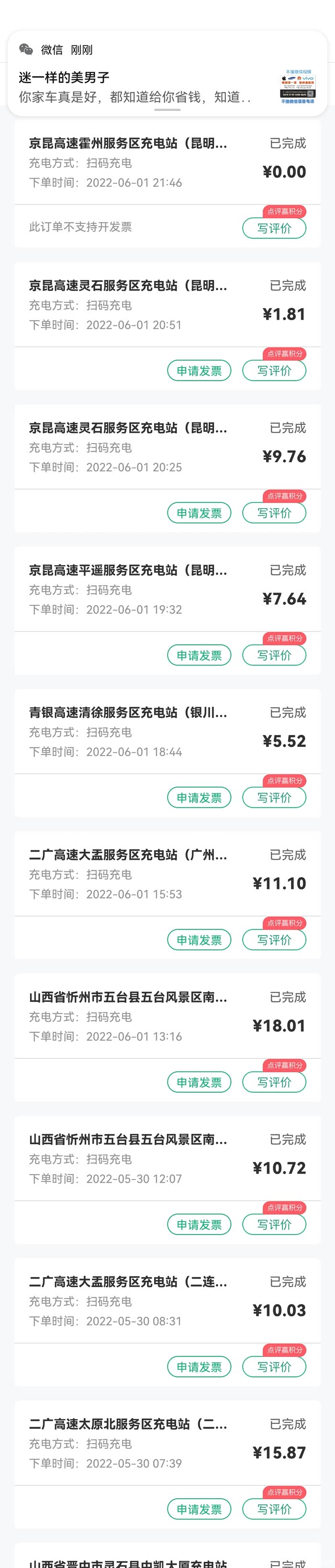The height and width of the screenshot is (1568, 335).
Task: Apply for invoice on the ¥10.03 order
Action: (x=199, y=1367)
